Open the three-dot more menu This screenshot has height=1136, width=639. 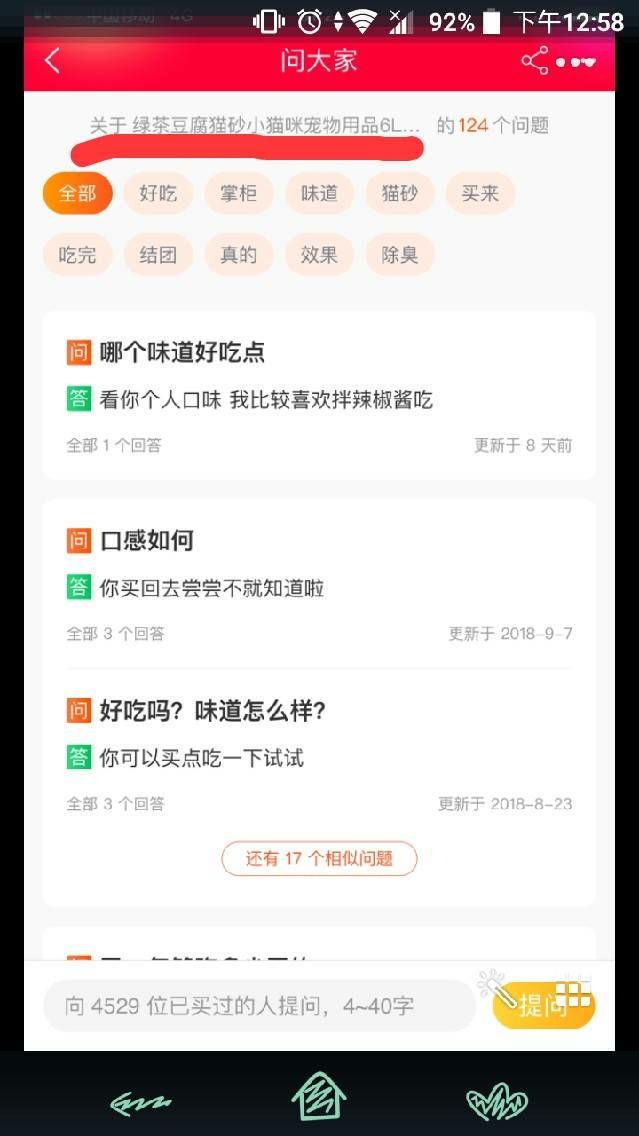[576, 62]
